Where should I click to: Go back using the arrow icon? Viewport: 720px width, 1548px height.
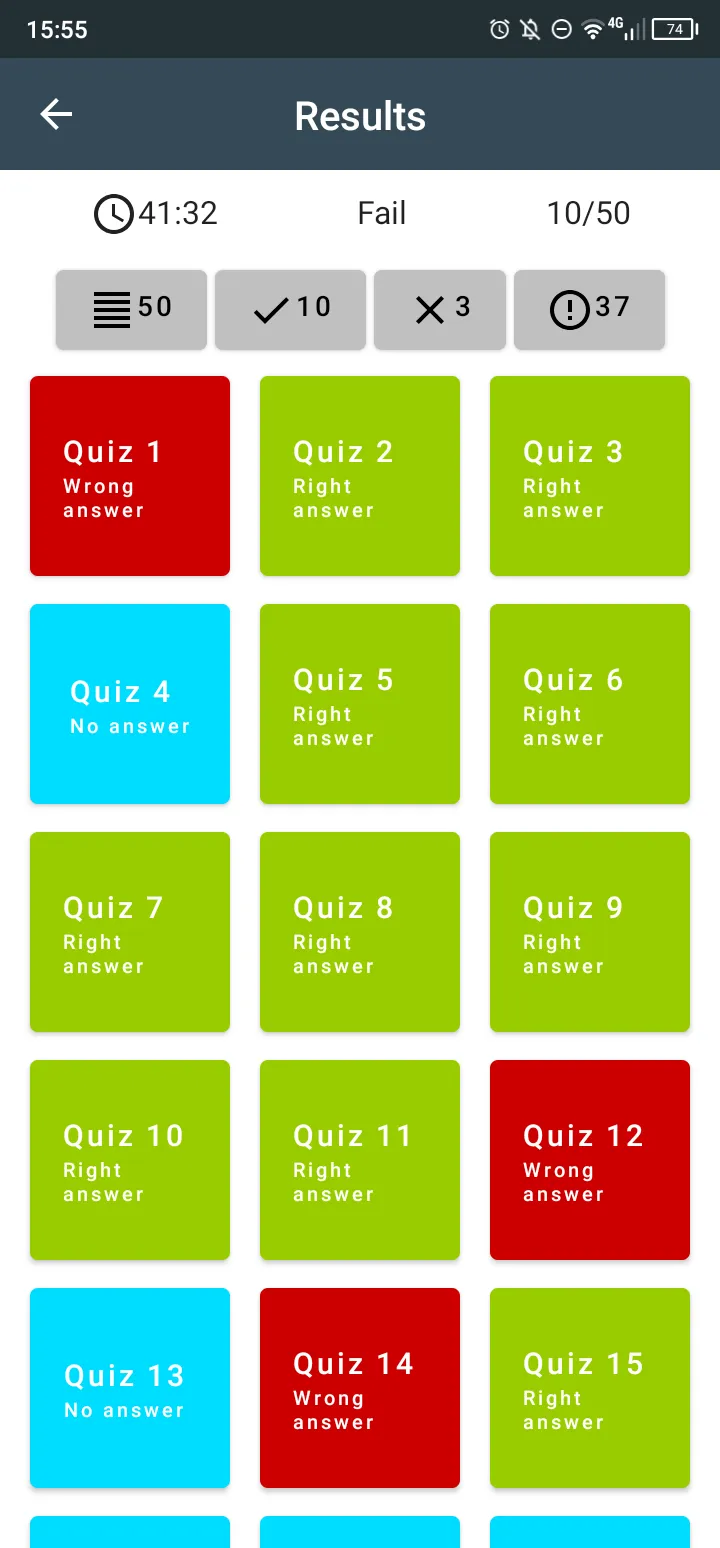click(x=56, y=115)
